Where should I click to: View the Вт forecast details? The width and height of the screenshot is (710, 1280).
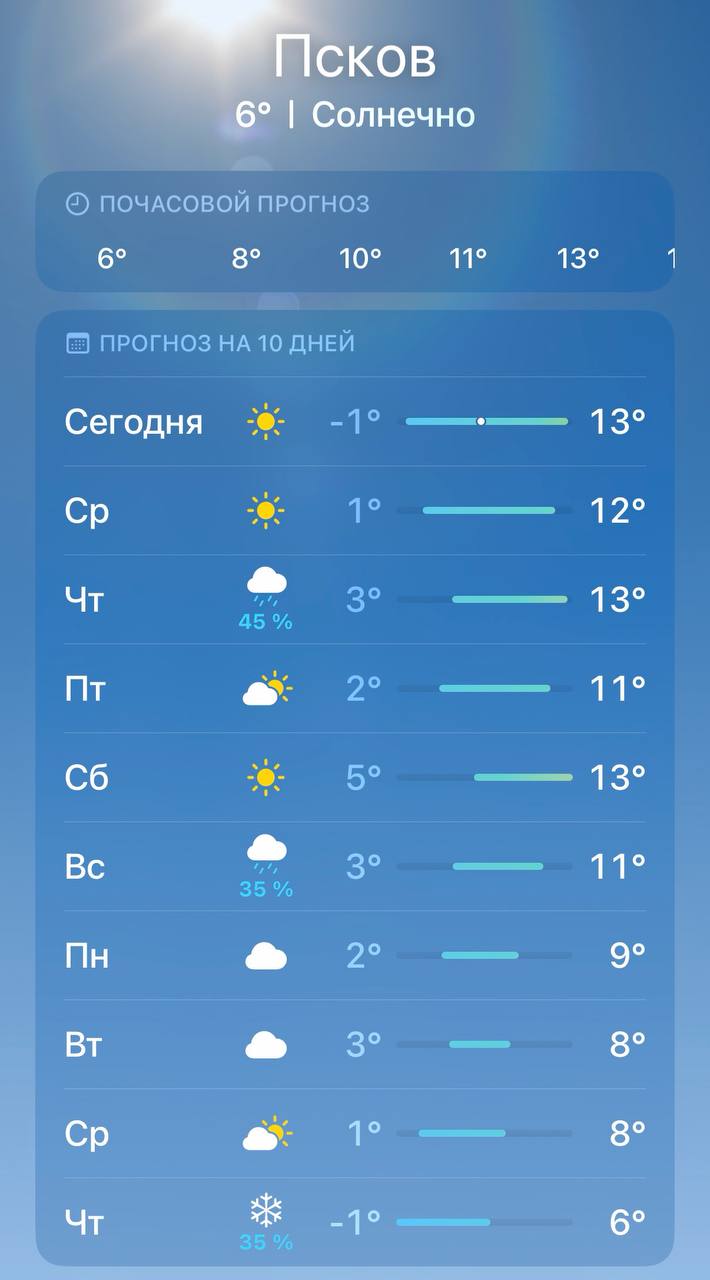(355, 1045)
